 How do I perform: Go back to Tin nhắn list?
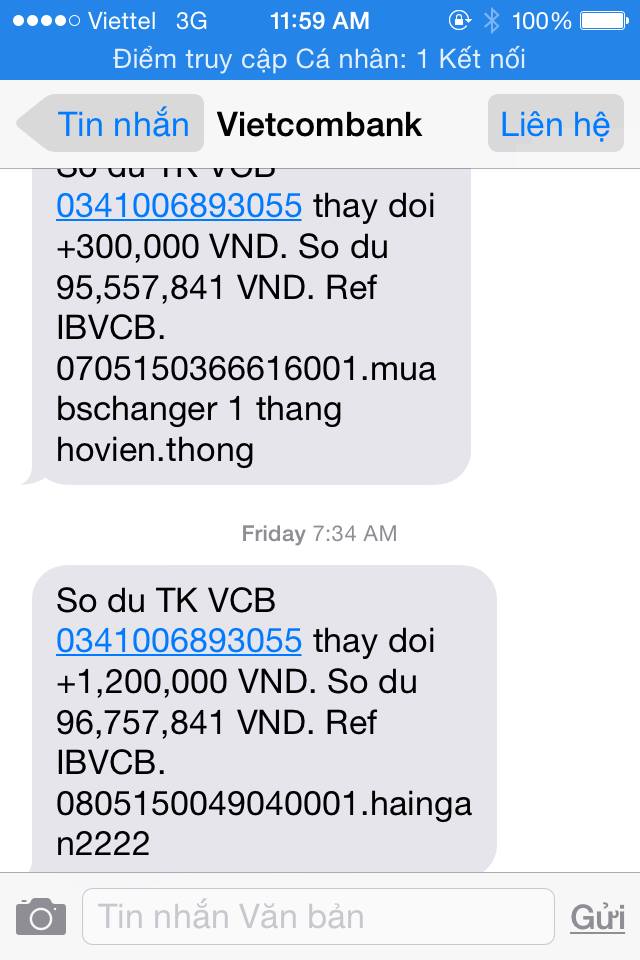pos(110,124)
